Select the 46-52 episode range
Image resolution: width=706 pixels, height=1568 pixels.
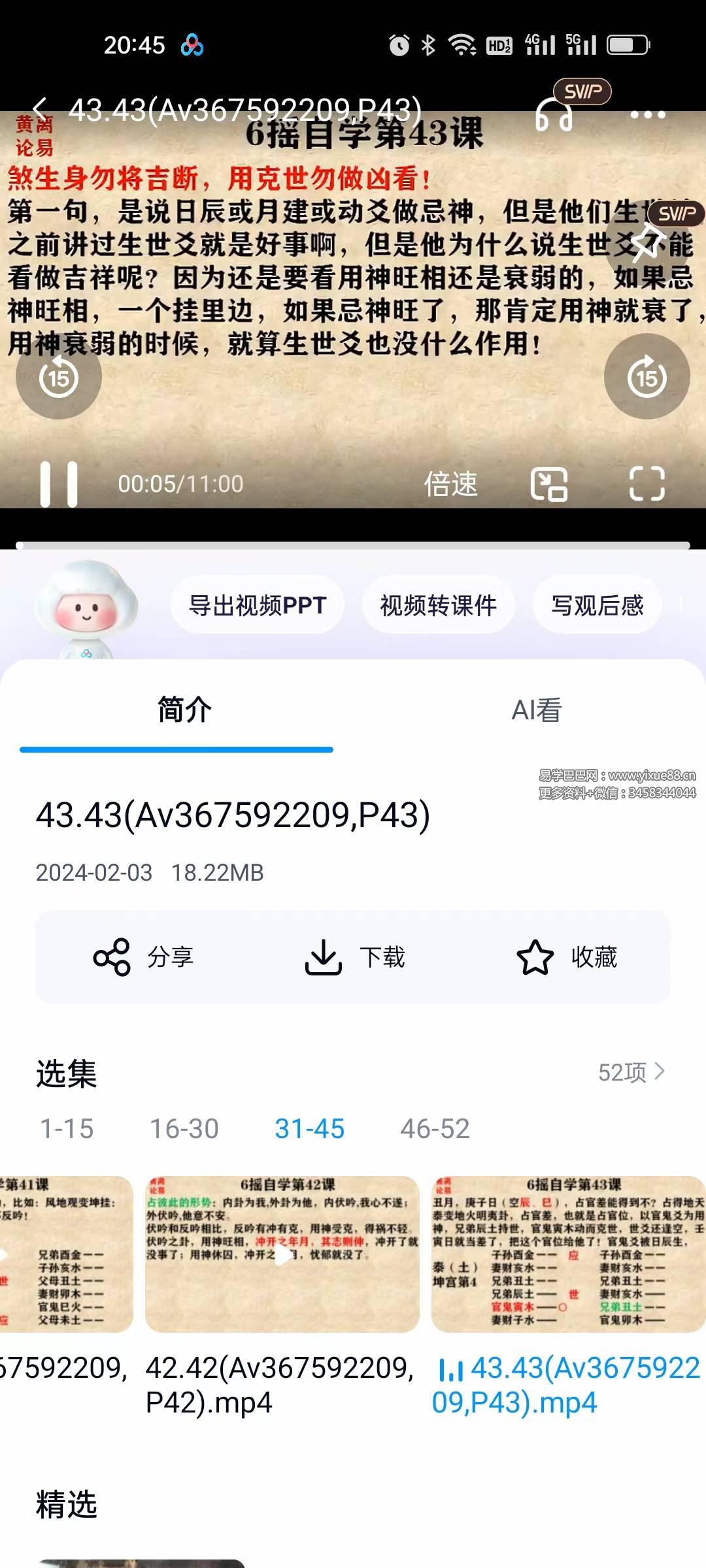click(x=435, y=1129)
